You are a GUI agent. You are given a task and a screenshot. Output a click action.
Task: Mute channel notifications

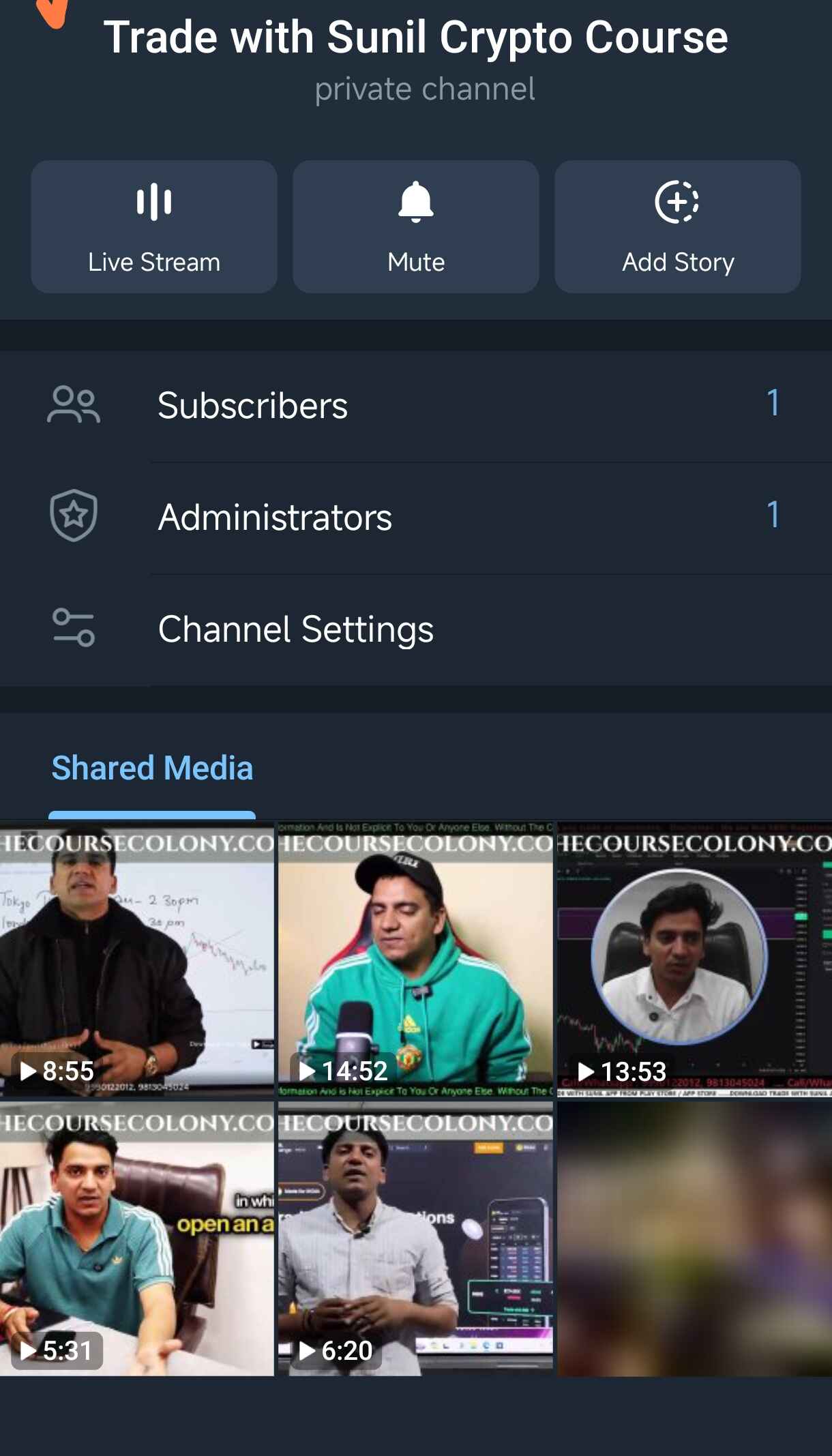tap(415, 227)
